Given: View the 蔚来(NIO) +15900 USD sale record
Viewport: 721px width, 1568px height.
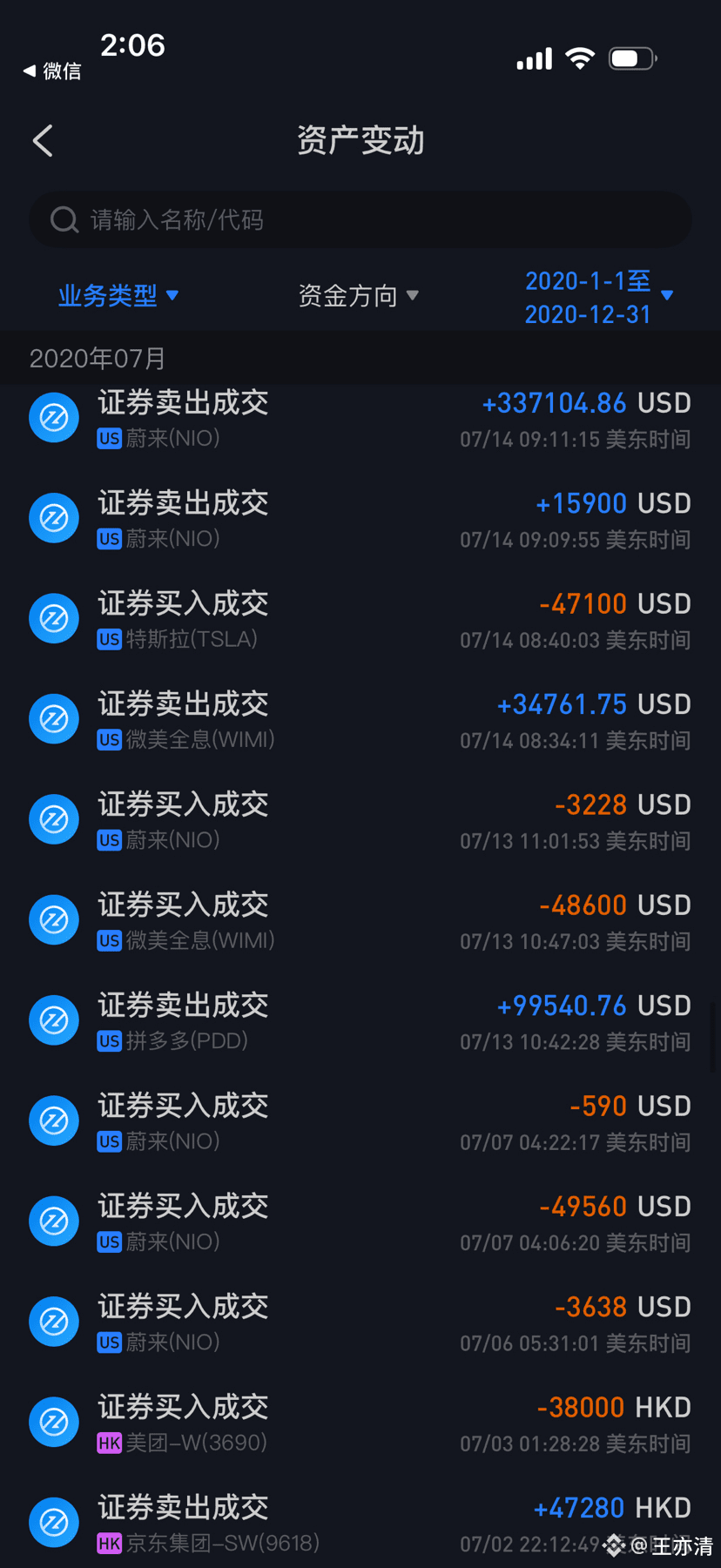Looking at the screenshot, I should click(360, 519).
